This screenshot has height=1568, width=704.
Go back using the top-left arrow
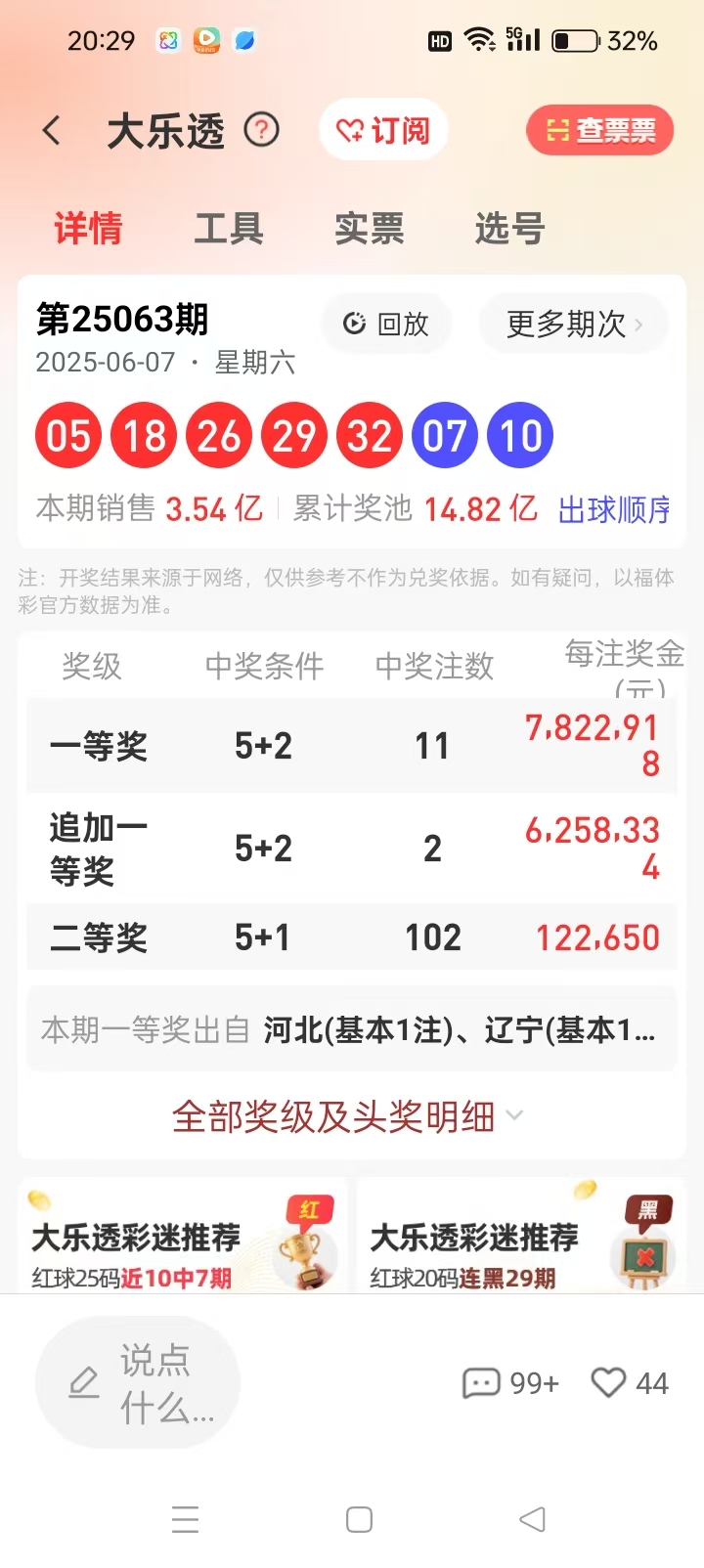pyautogui.click(x=53, y=130)
